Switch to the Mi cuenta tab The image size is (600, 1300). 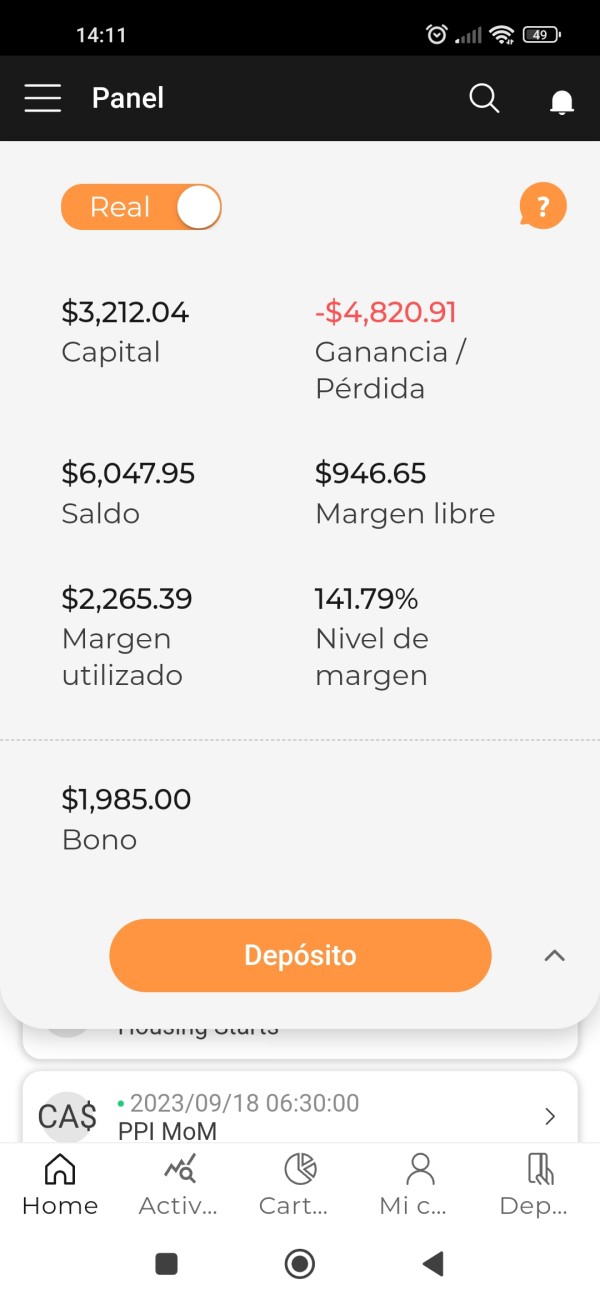point(420,1184)
